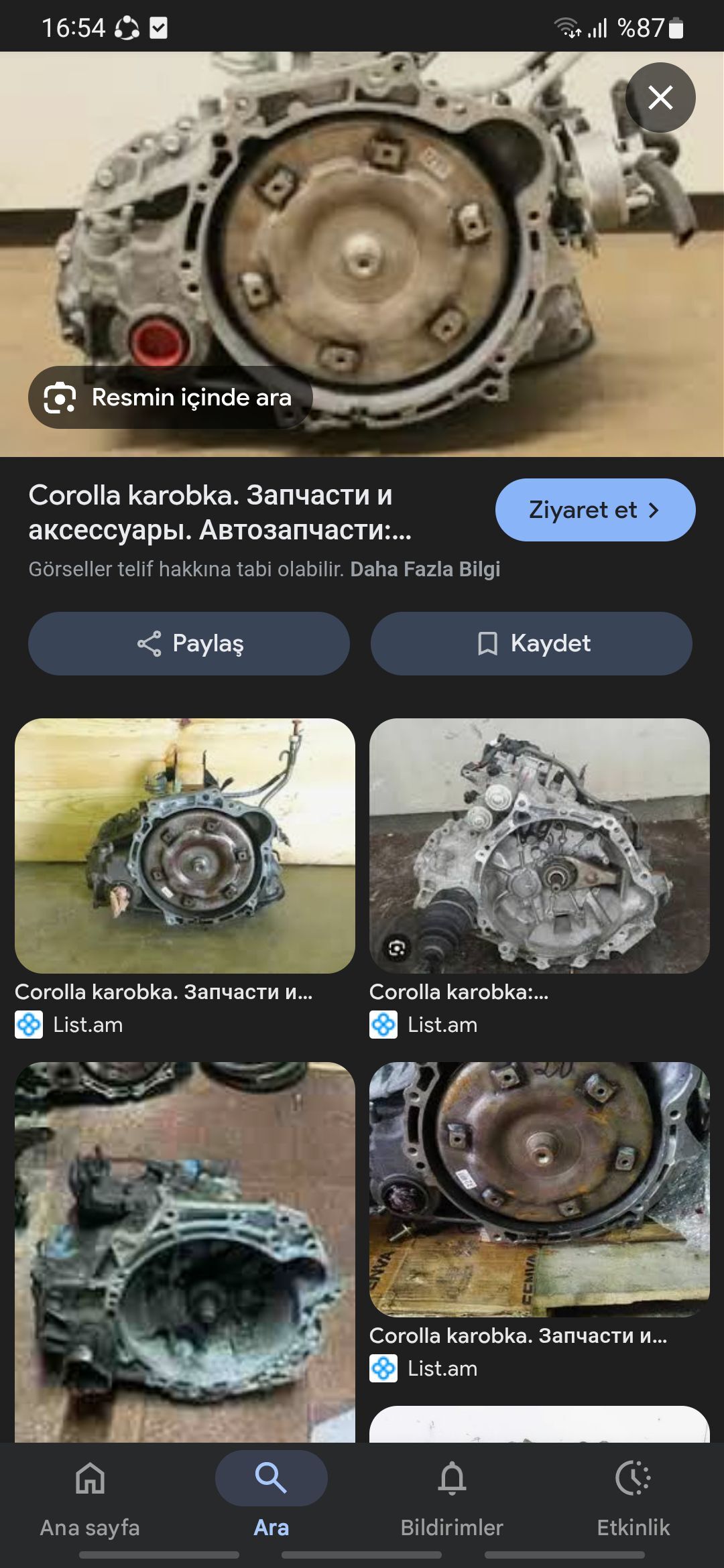
Task: Tap the 'Ziyaret et' button to visit the site
Action: [x=595, y=510]
